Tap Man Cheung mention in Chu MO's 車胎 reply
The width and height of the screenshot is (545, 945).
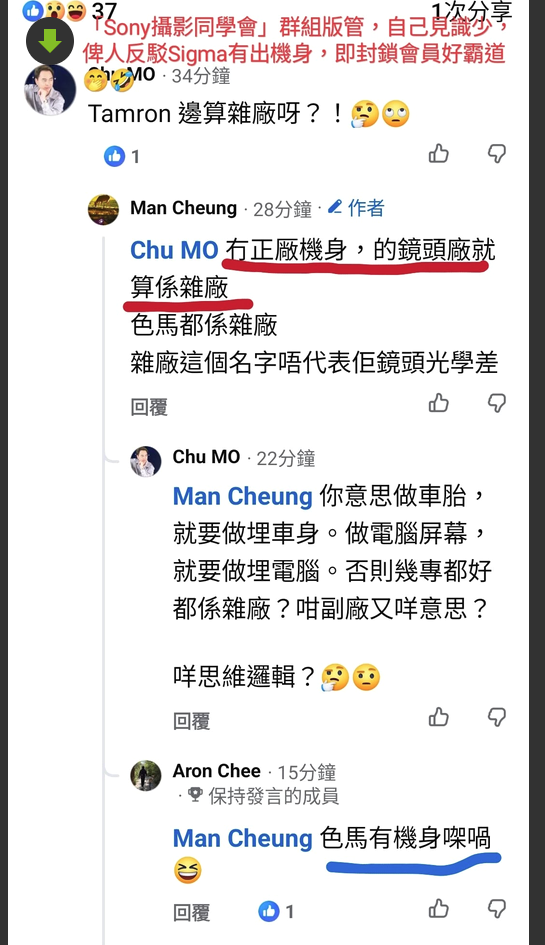point(242,497)
